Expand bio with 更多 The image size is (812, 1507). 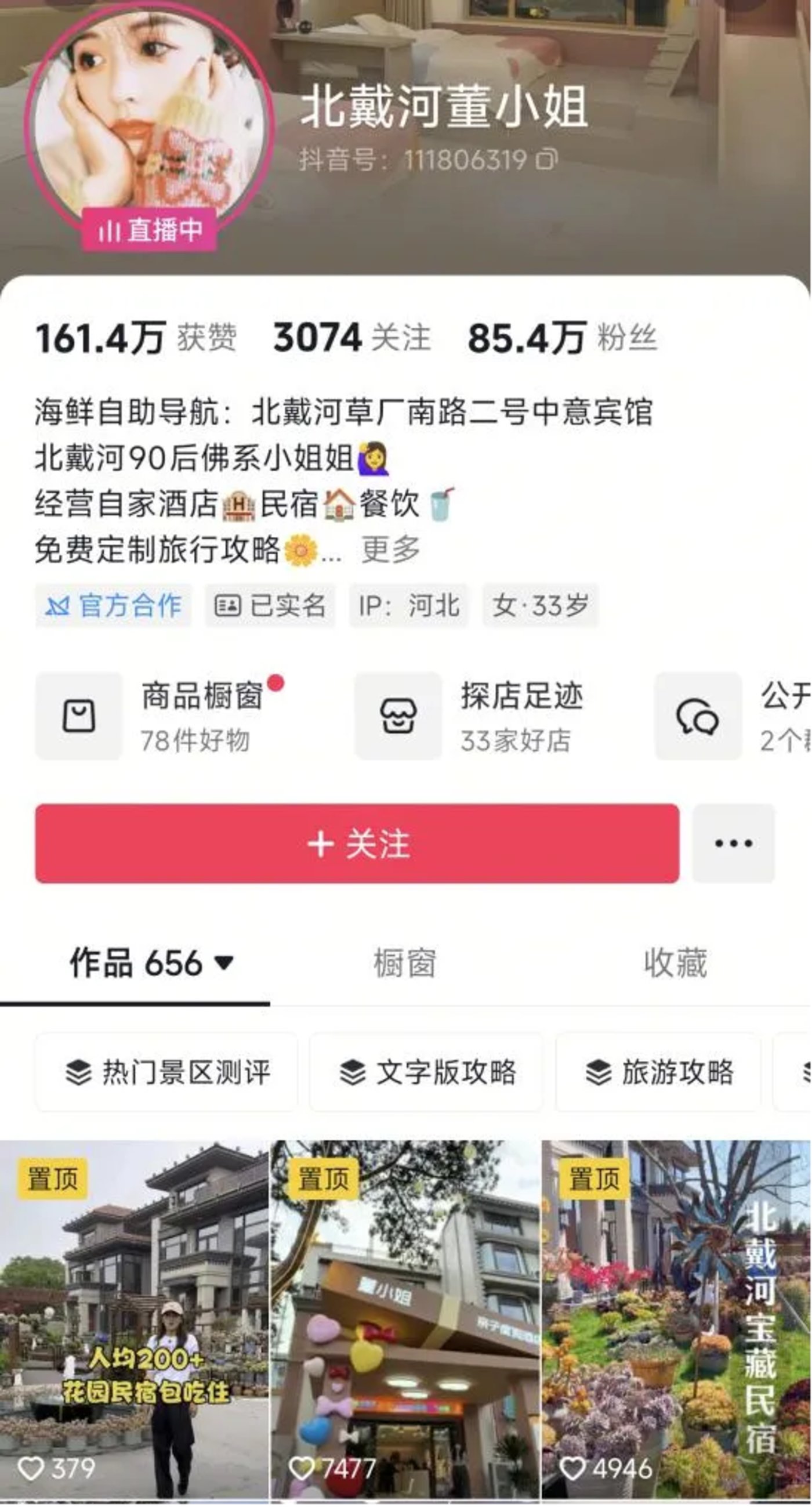pos(390,550)
